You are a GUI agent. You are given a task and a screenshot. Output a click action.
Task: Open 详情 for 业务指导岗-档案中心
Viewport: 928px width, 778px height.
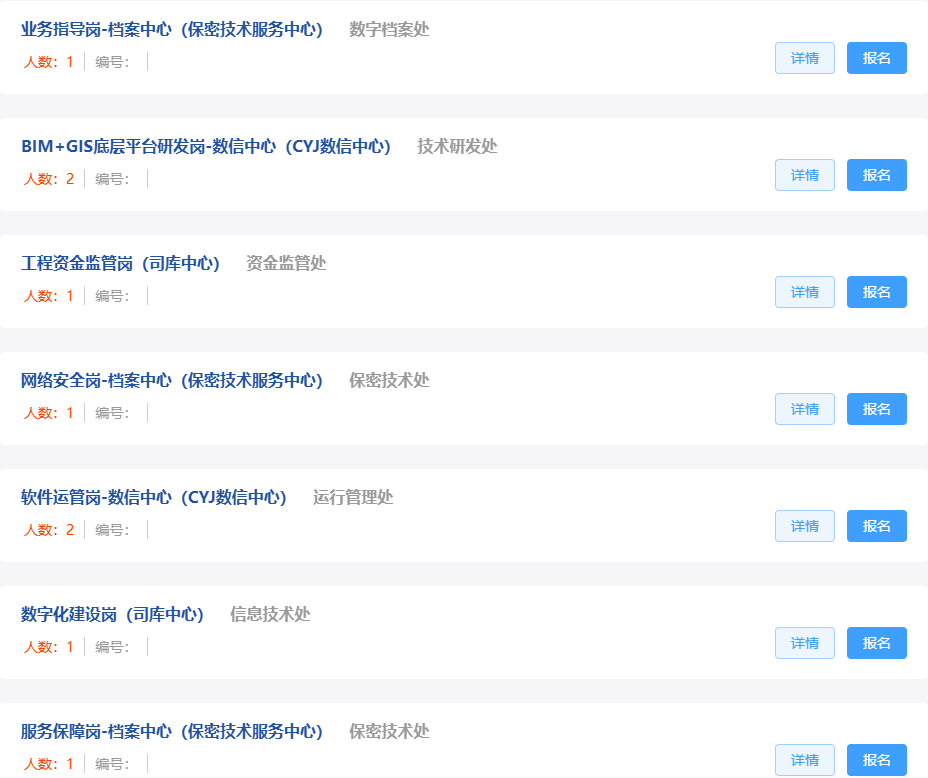[x=804, y=58]
